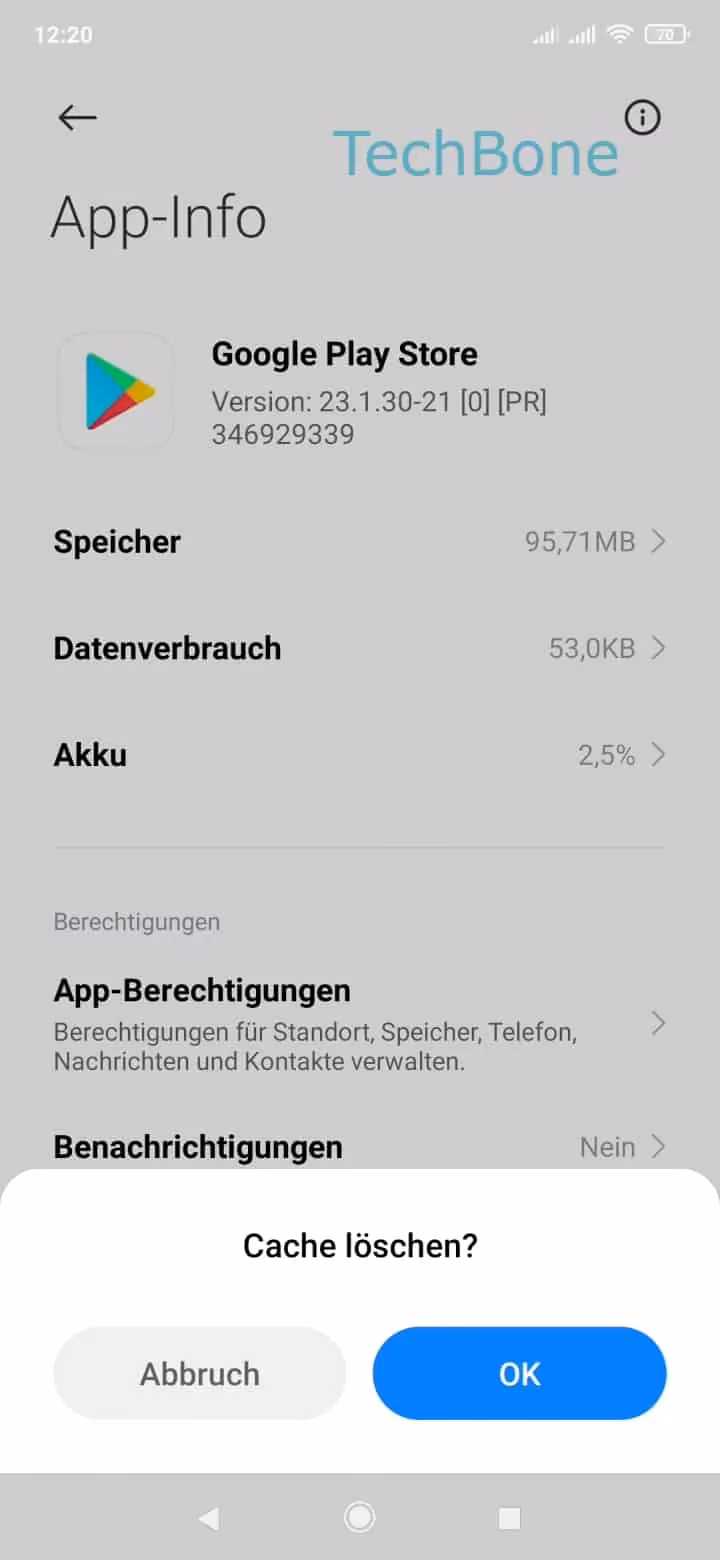Tap the Cache löschen dialog title
This screenshot has height=1560, width=720.
click(360, 1245)
